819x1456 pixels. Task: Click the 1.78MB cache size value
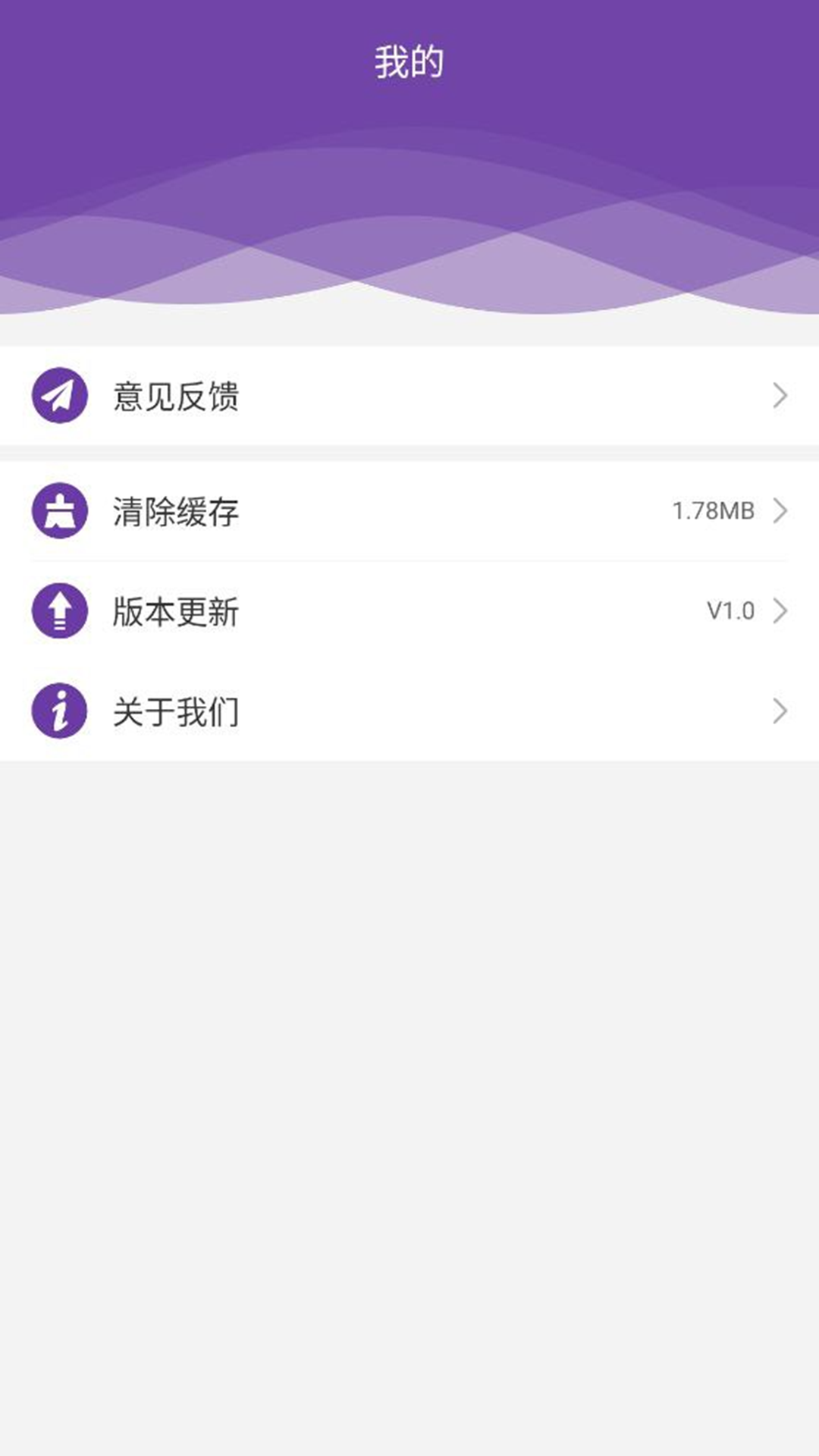coord(713,510)
